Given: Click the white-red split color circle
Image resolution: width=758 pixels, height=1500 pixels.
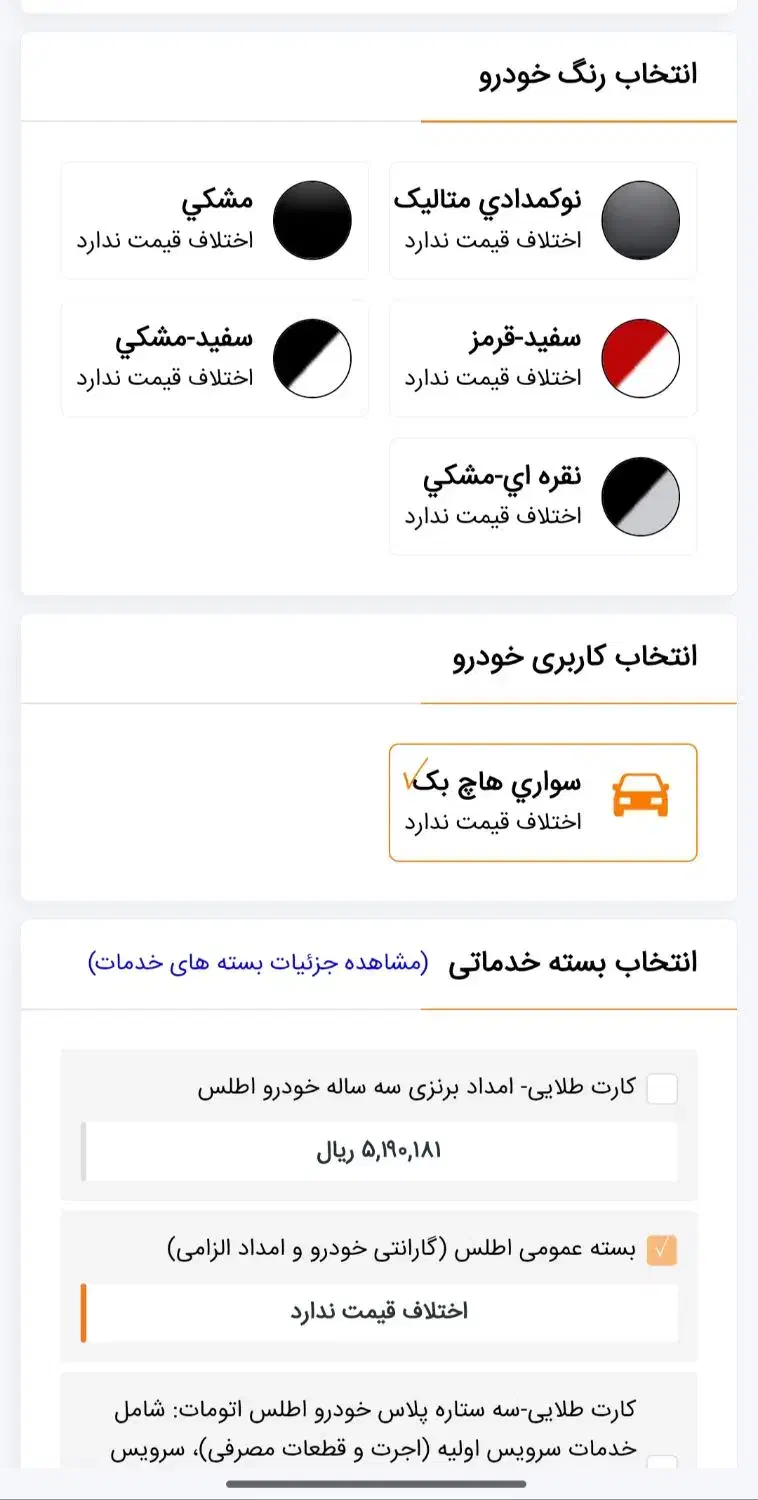Looking at the screenshot, I should click(641, 358).
